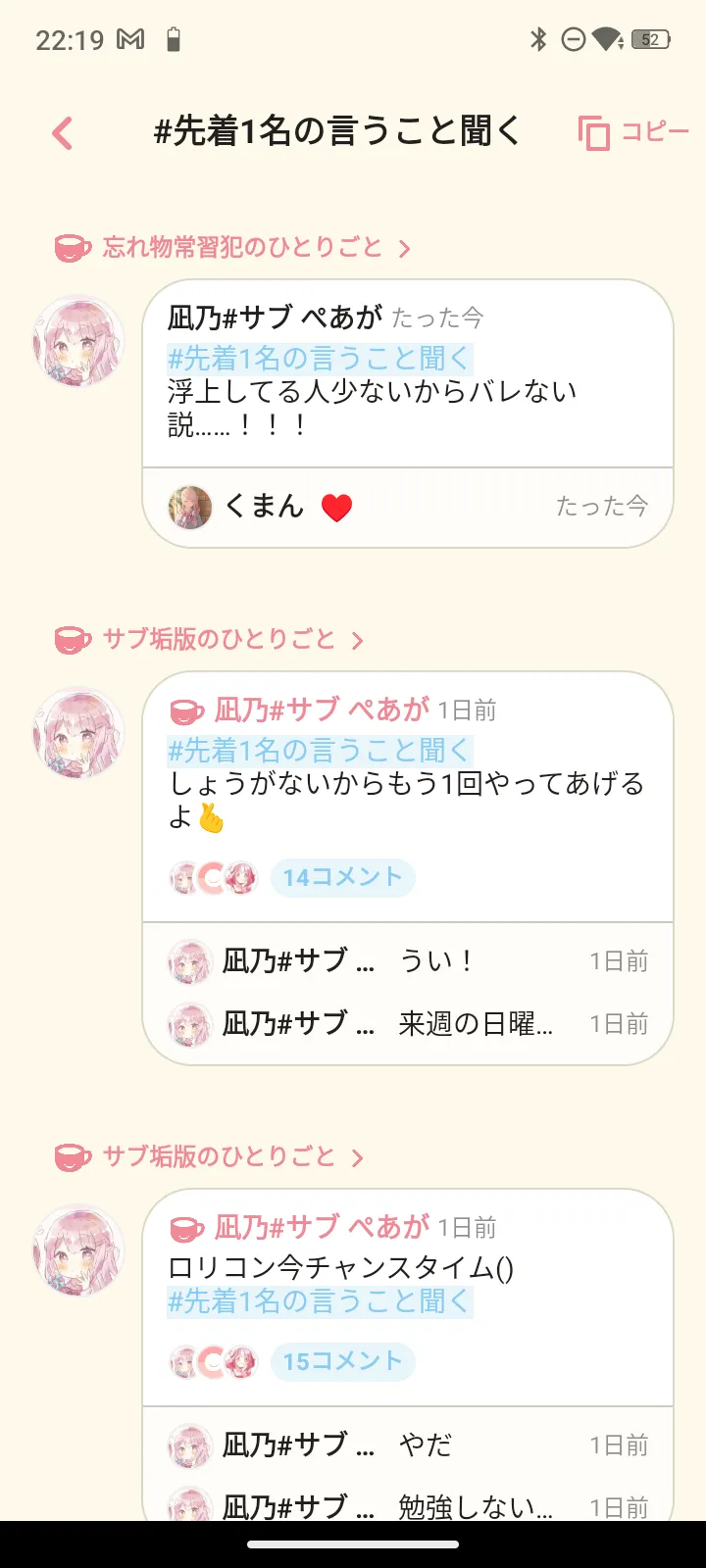Tap hashtag in ロリコン今チャンスタイム post
The height and width of the screenshot is (1568, 706).
point(320,1301)
